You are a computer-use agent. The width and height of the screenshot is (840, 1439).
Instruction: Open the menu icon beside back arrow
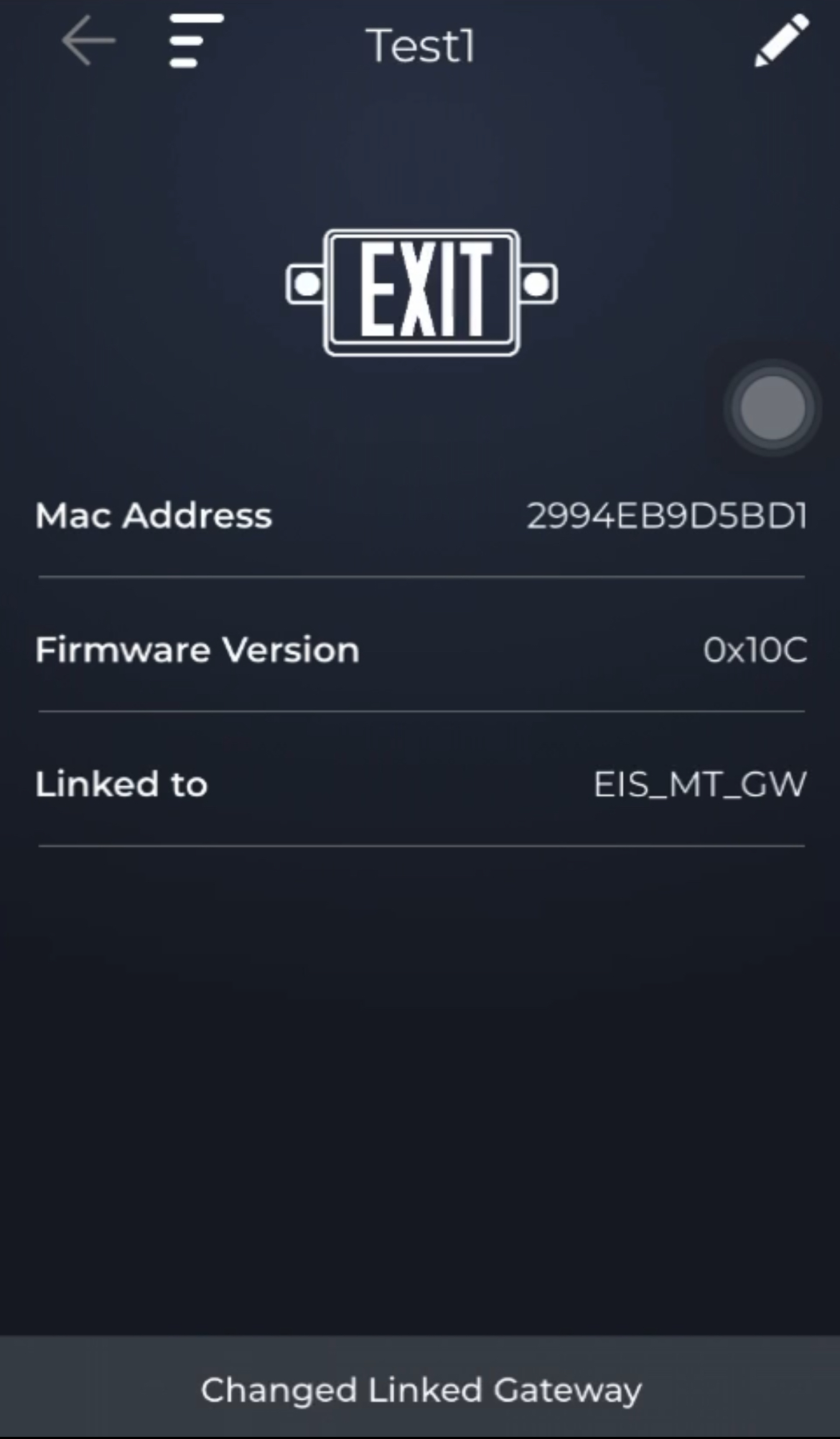click(x=195, y=42)
